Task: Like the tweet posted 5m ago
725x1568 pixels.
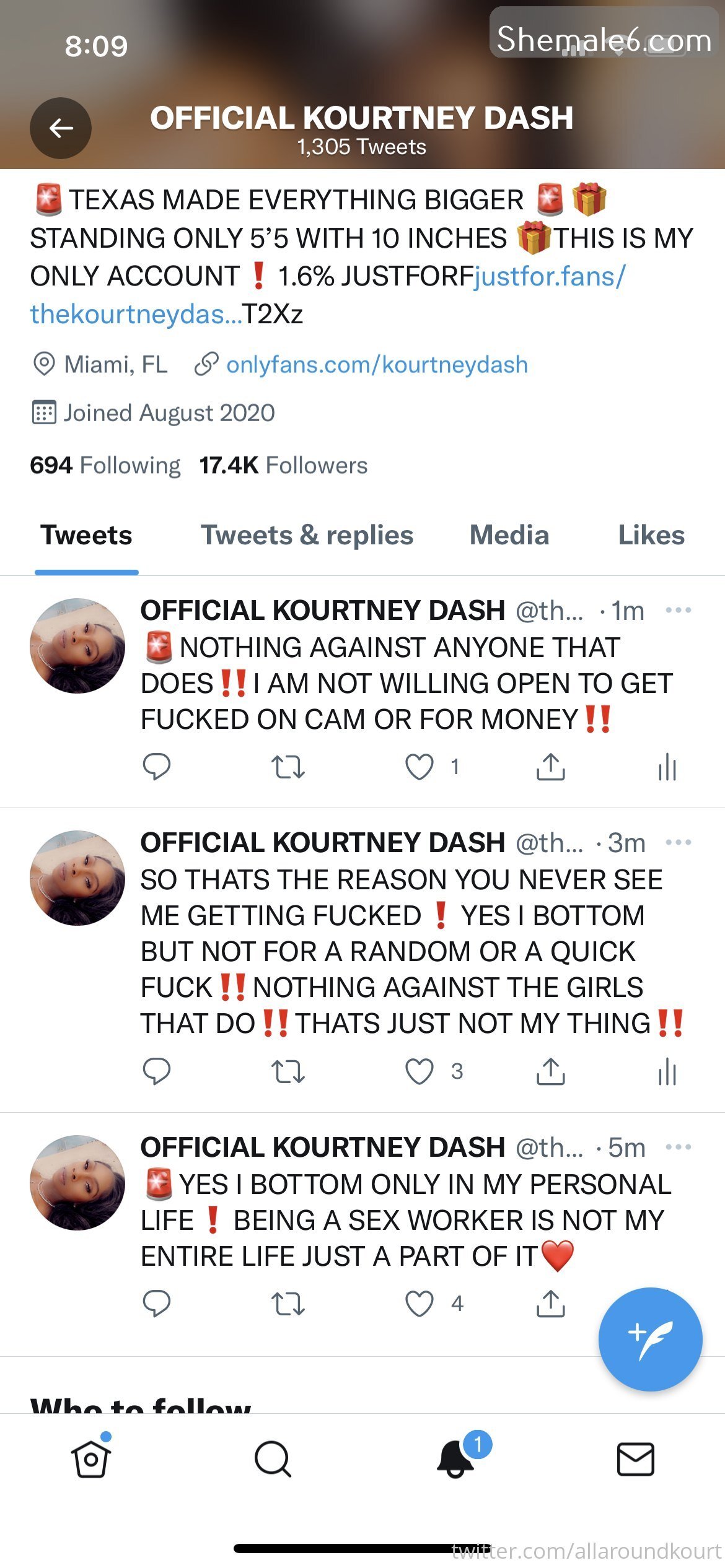Action: point(420,1304)
